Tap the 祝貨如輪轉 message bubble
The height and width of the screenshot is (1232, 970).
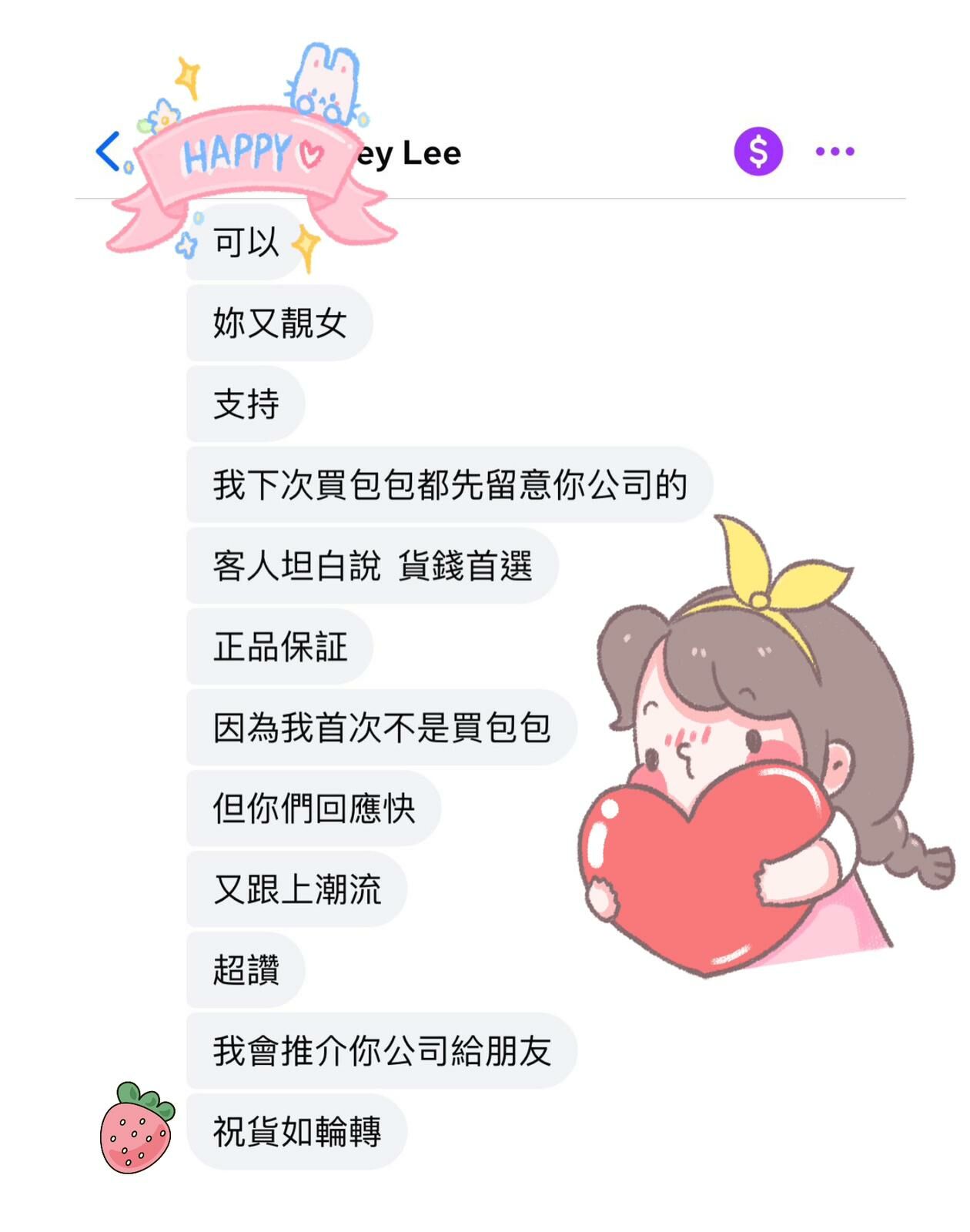point(296,1130)
